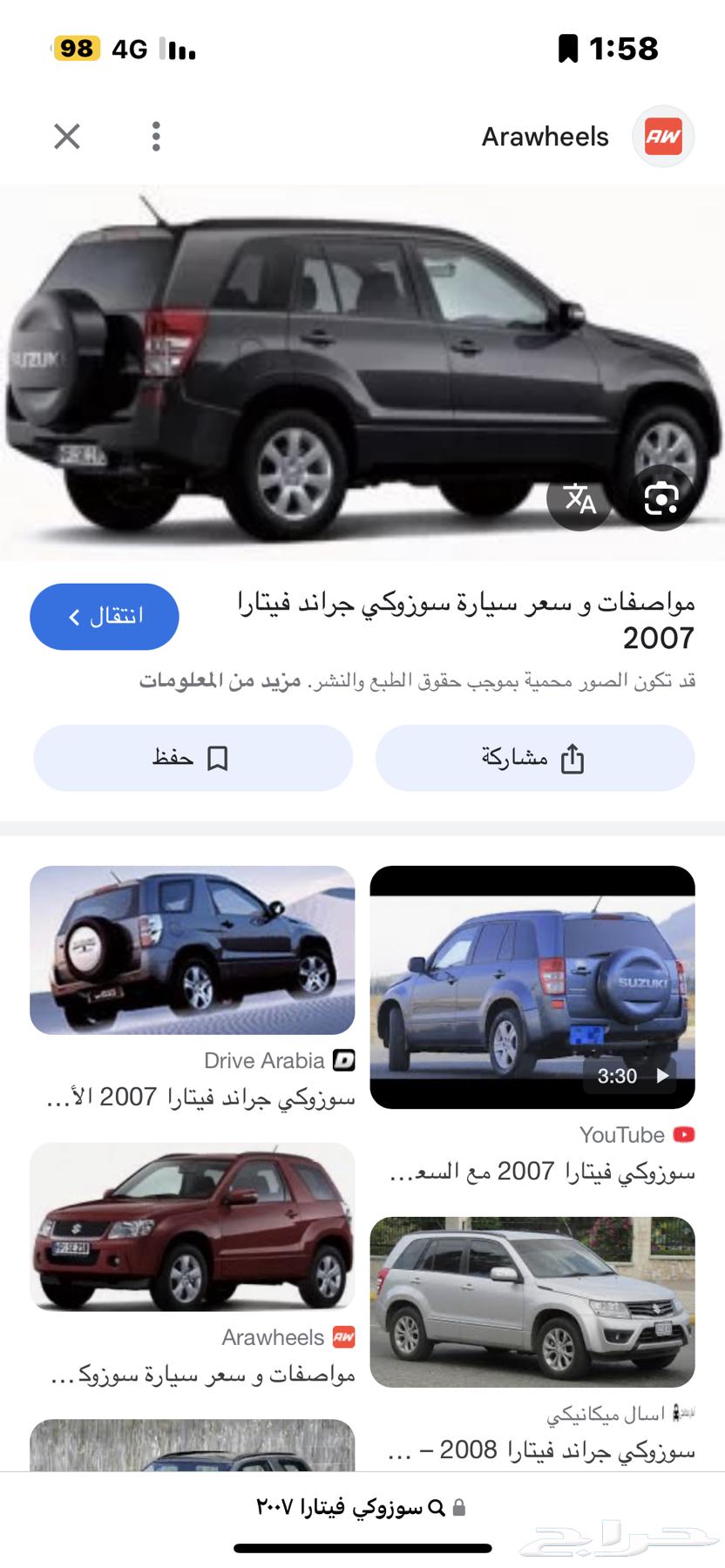This screenshot has height=1568, width=725.
Task: Save the image with حفظ
Action: 193,758
